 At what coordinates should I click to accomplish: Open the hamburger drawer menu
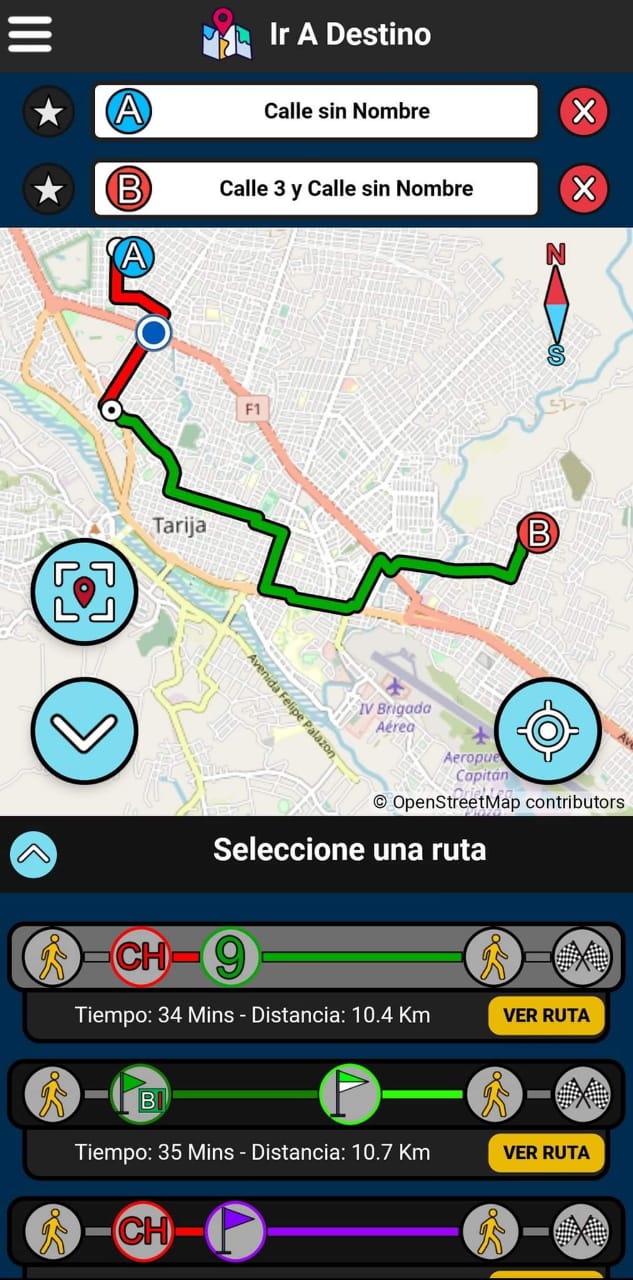tap(30, 34)
